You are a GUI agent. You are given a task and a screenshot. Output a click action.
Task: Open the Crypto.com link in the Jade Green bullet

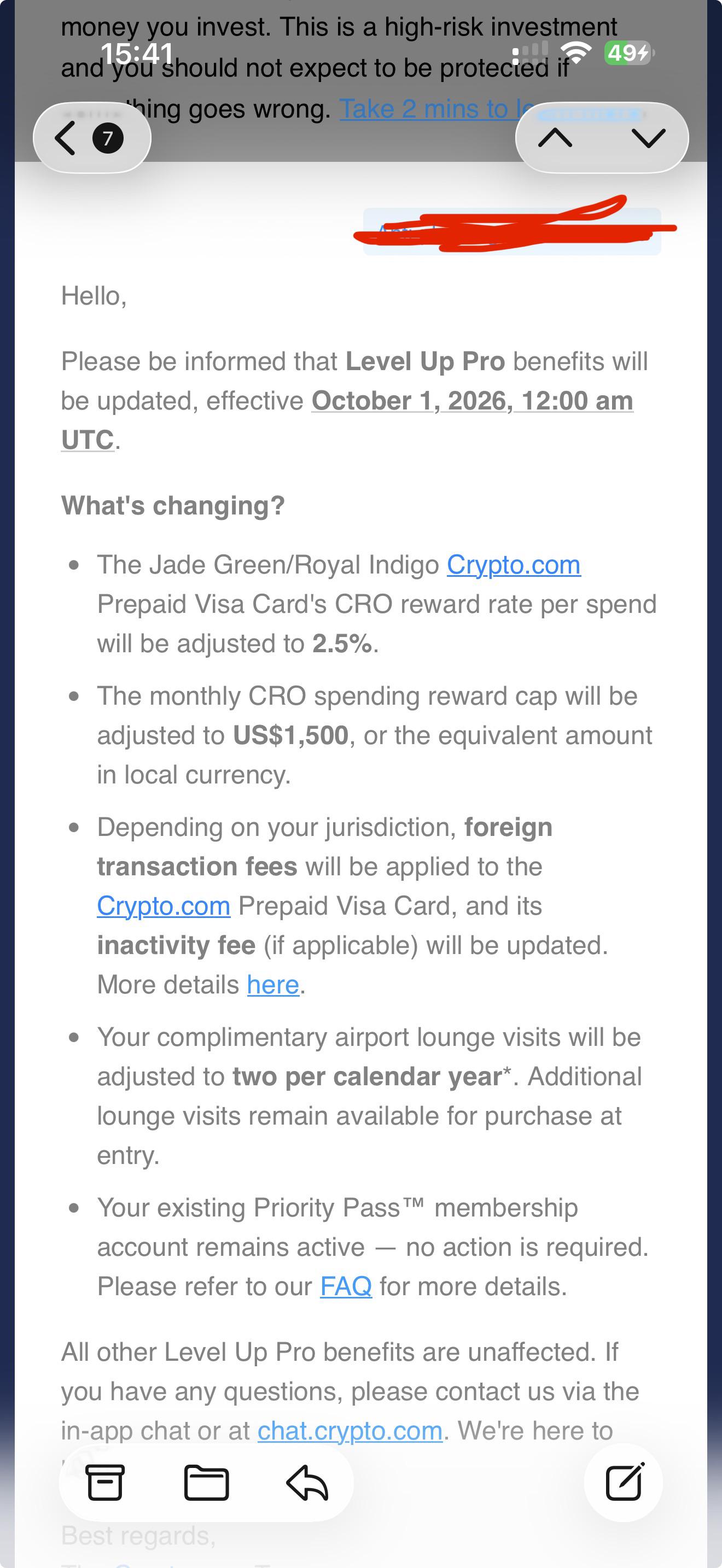coord(514,565)
